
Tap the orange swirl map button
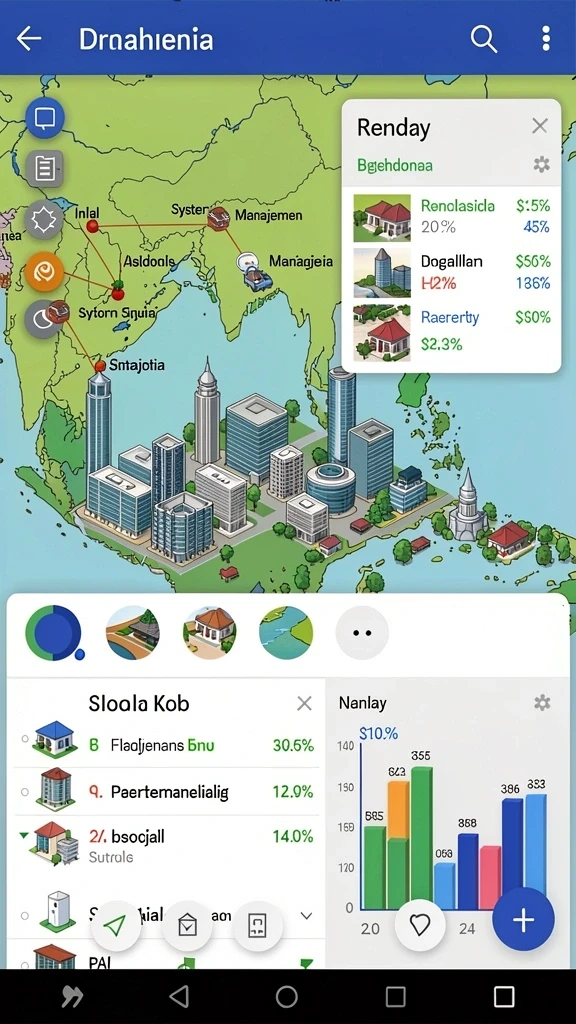[44, 272]
